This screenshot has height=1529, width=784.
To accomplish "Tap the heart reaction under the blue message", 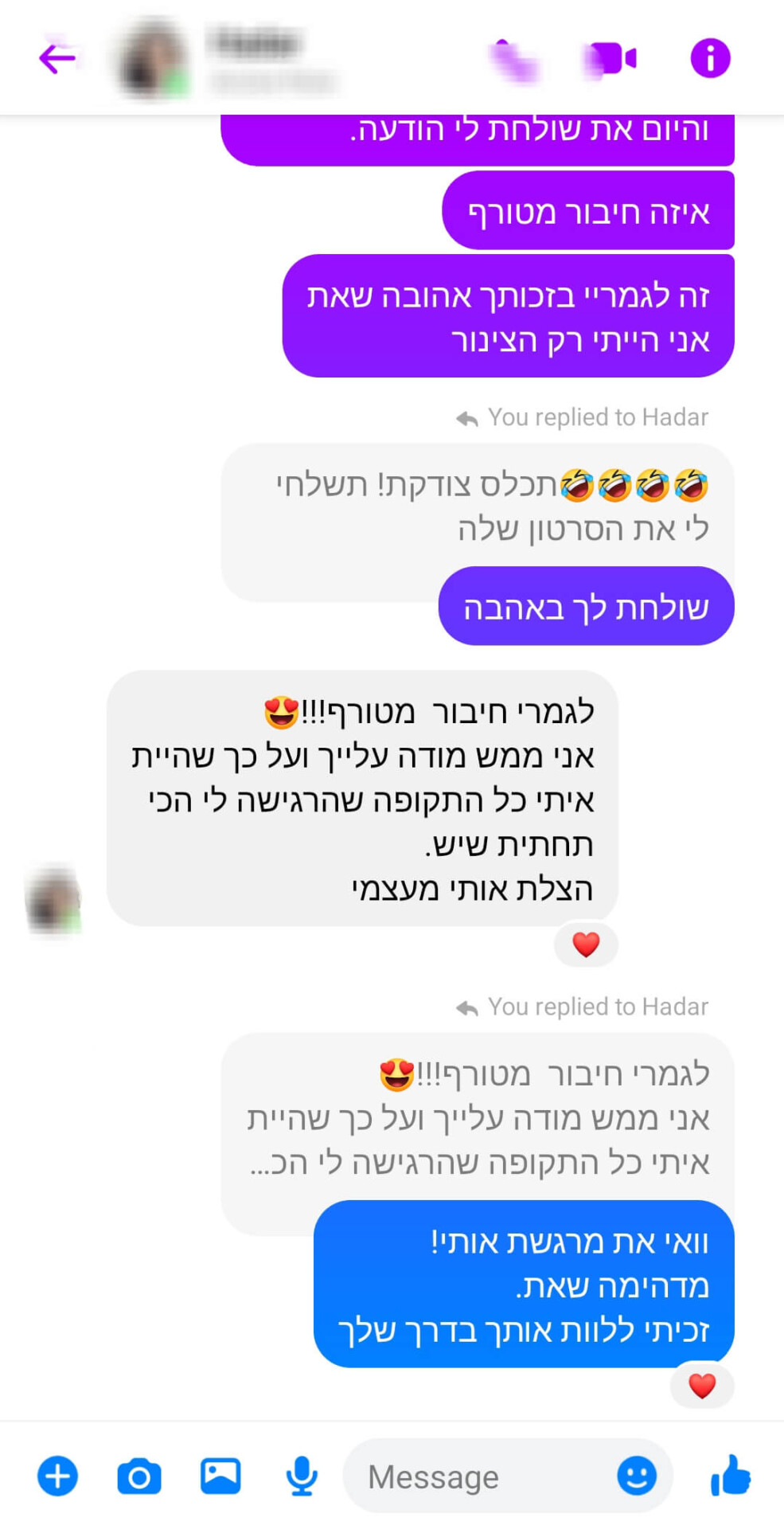I will (x=701, y=1385).
